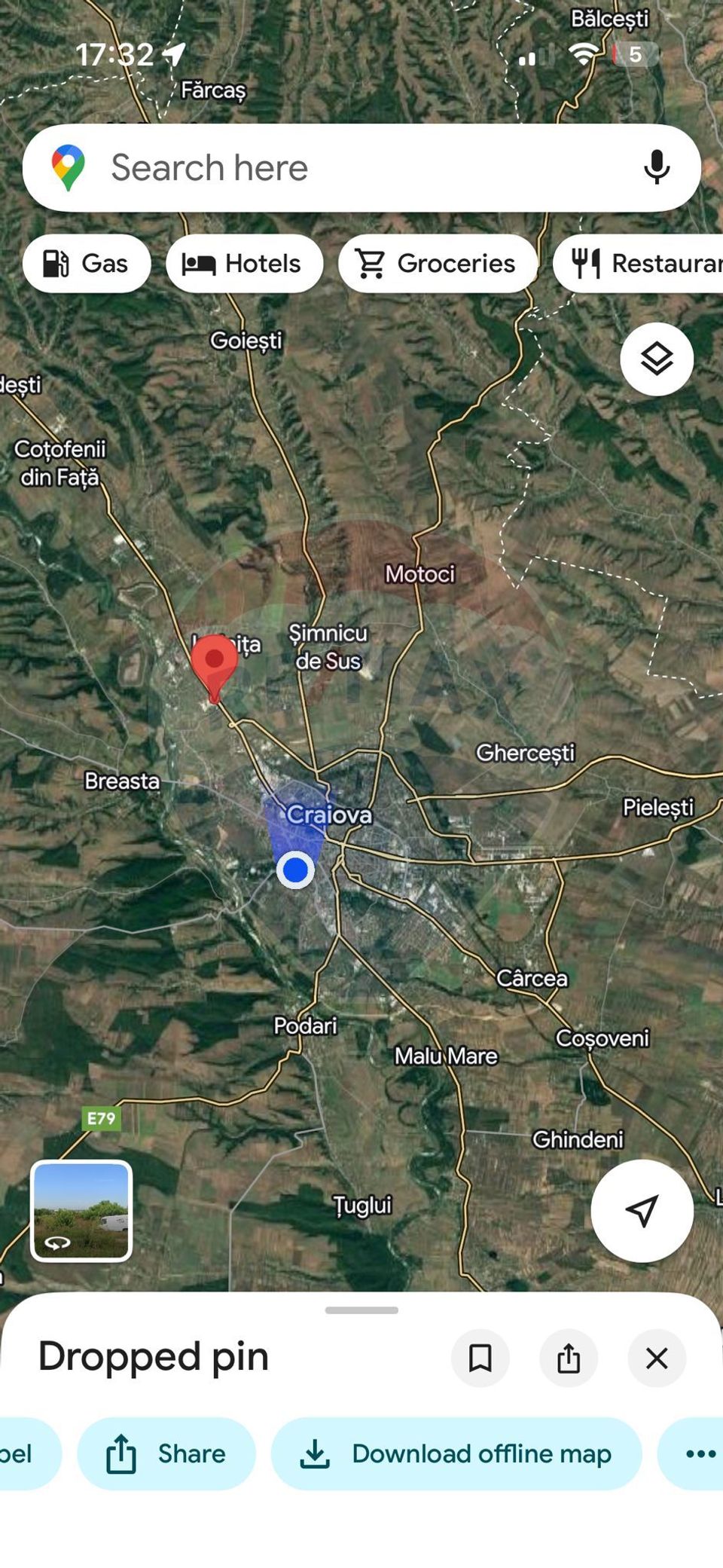Screen dimensions: 723x1568
Task: Enable the Hotels filter chip
Action: coord(244,263)
